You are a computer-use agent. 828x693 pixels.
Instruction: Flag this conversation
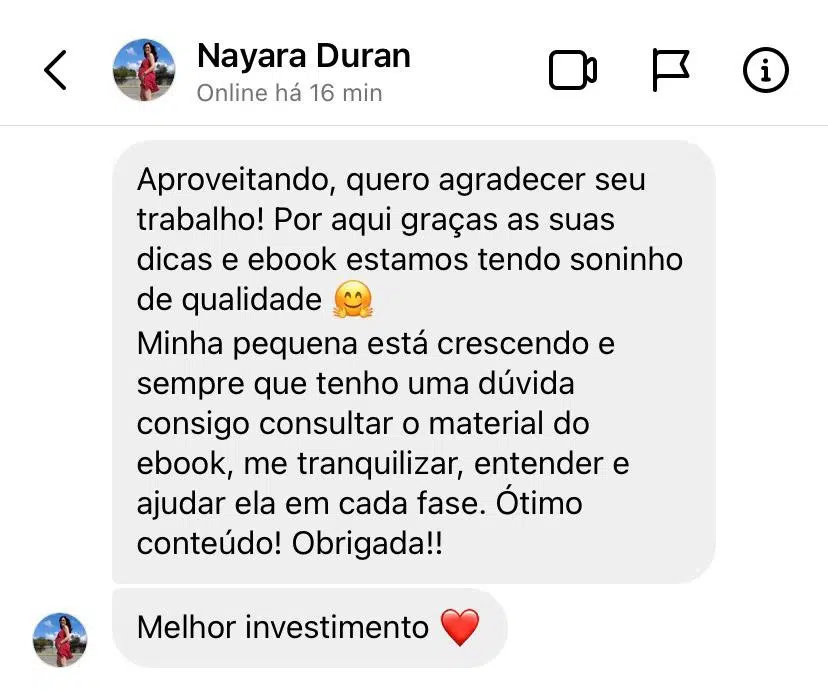pyautogui.click(x=670, y=70)
